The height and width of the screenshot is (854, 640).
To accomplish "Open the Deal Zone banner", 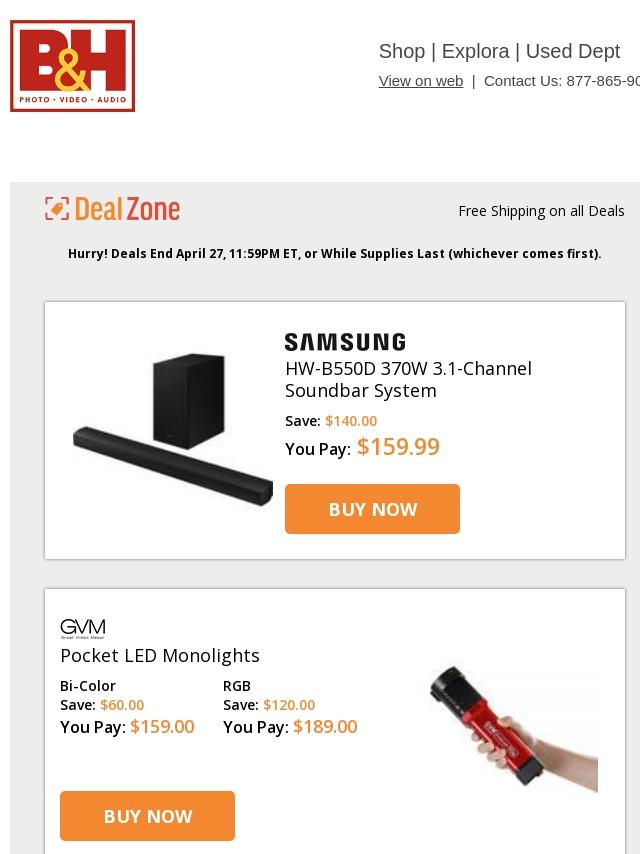I will click(x=113, y=209).
